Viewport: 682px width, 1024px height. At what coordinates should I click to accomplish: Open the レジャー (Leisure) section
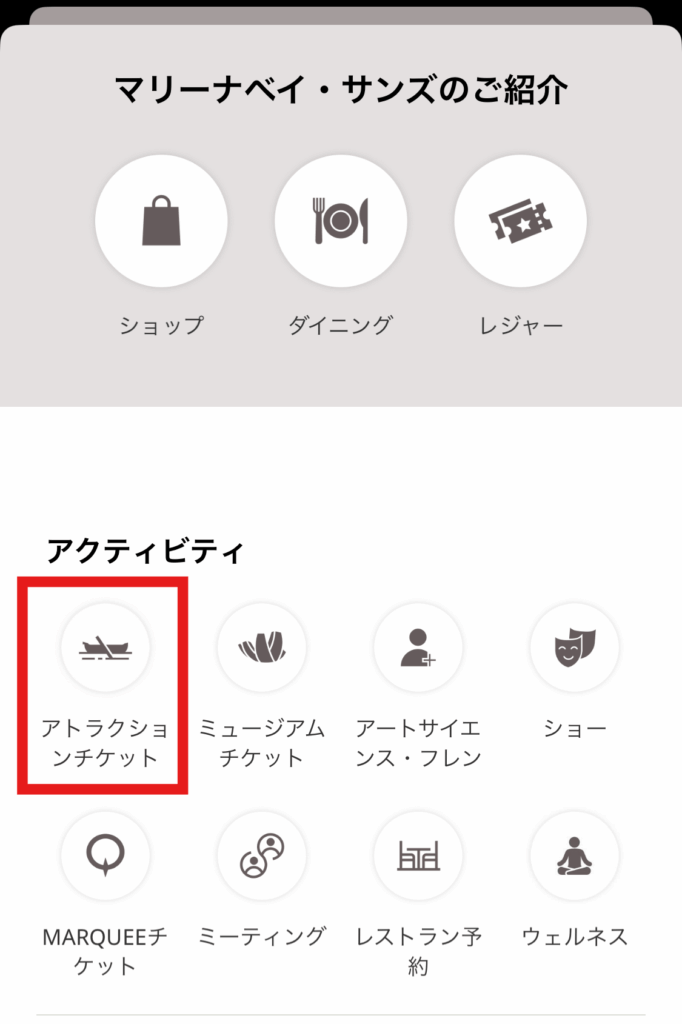pos(520,221)
